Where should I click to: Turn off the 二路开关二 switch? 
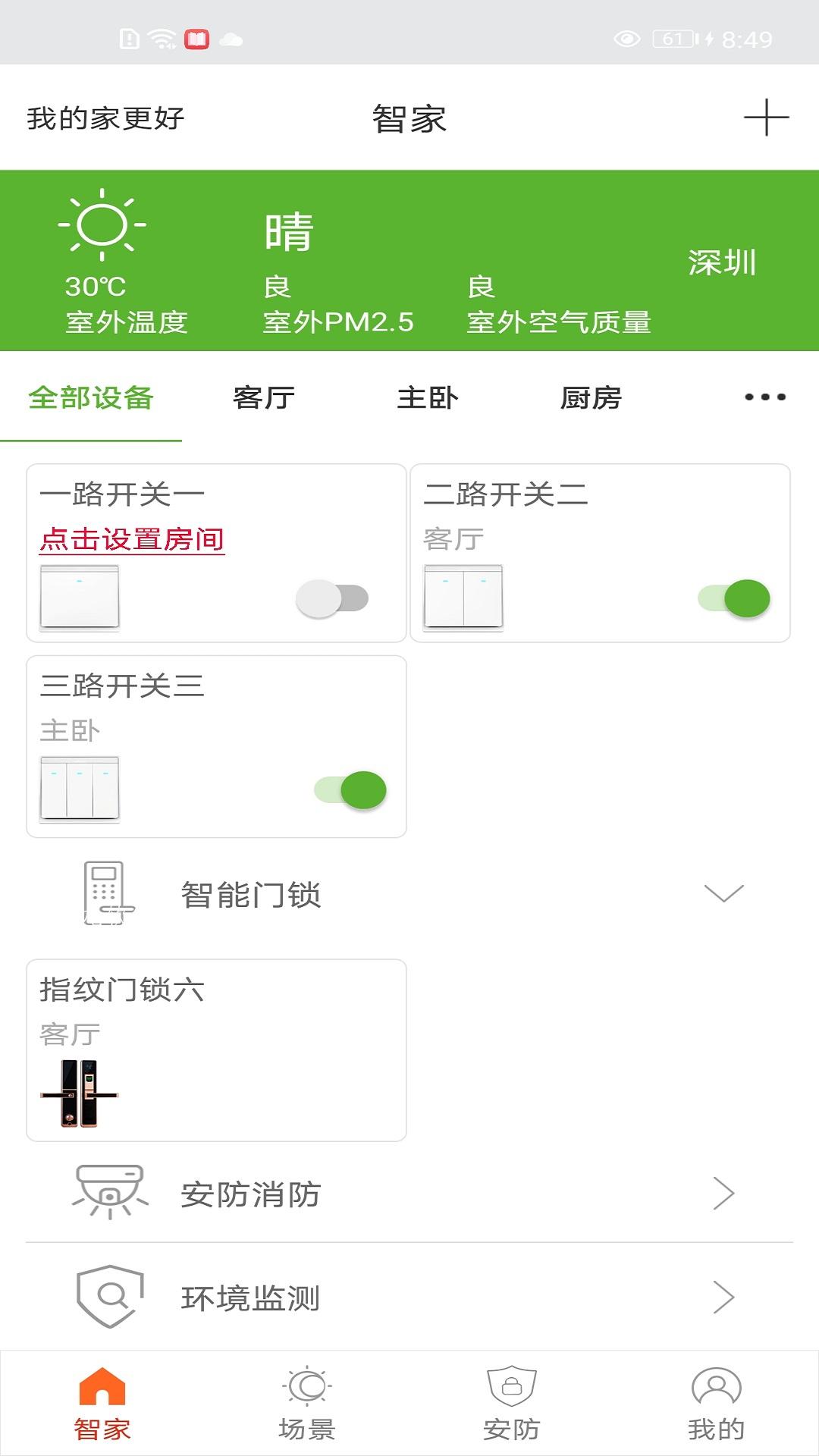734,598
